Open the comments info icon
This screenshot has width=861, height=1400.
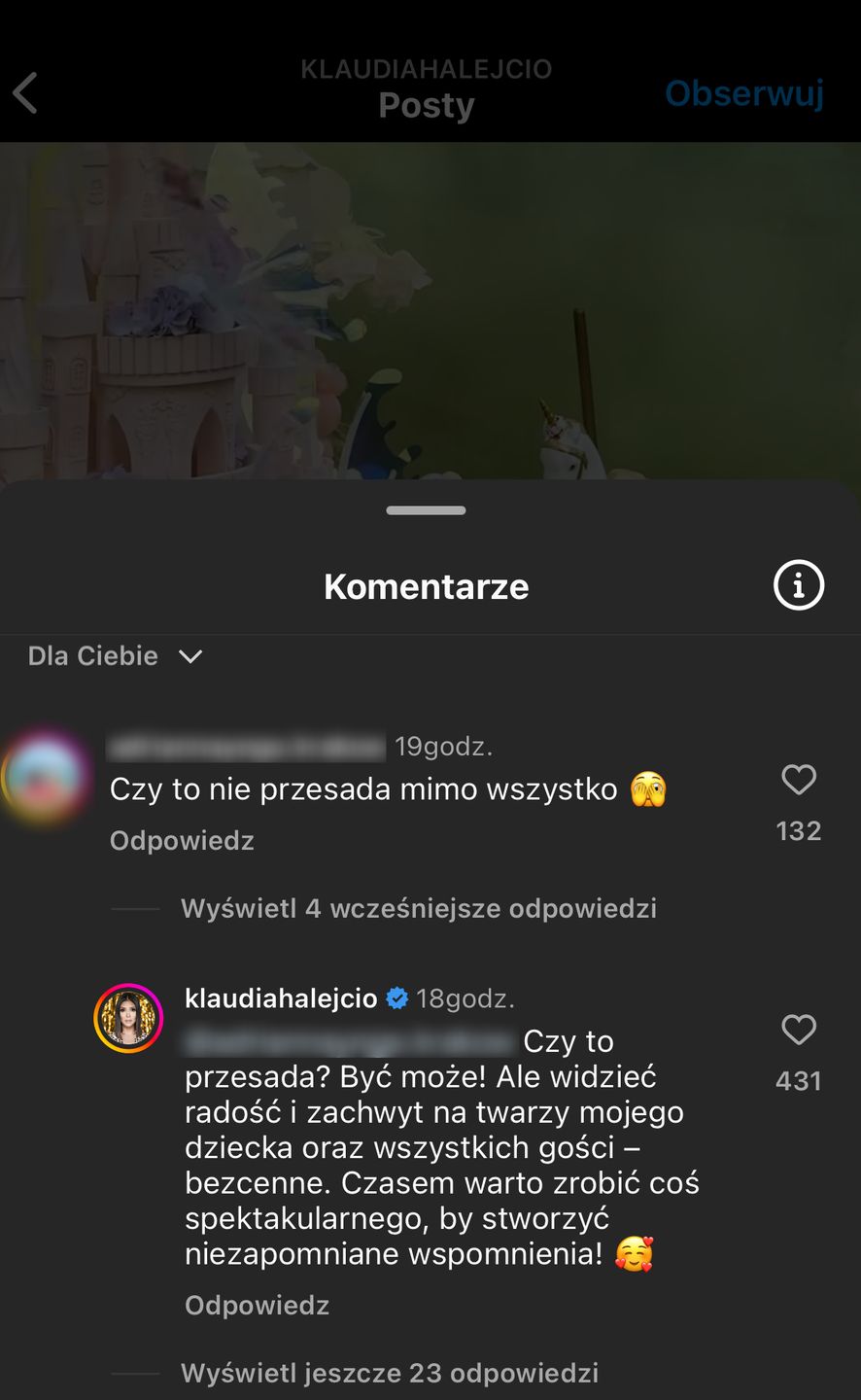798,585
